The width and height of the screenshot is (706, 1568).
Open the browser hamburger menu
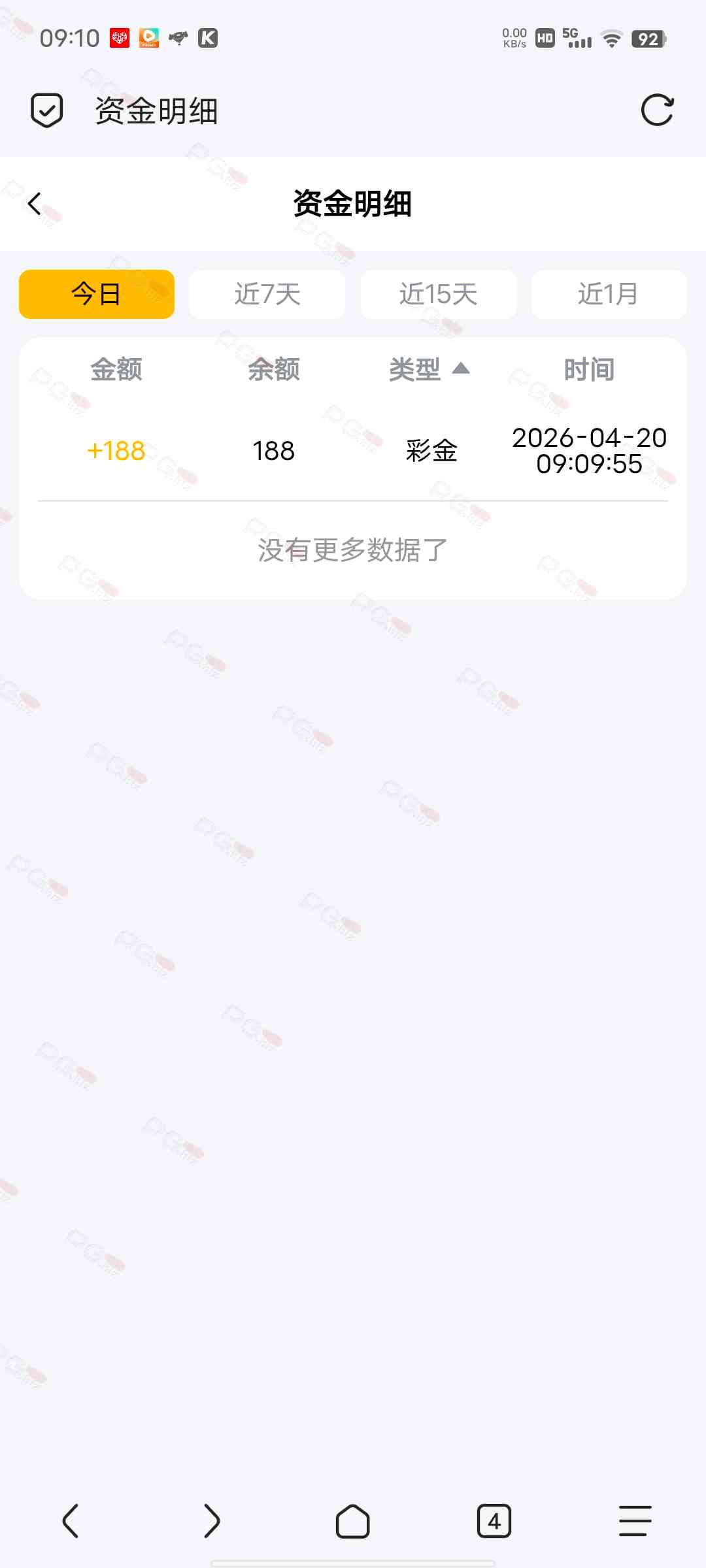point(635,1521)
